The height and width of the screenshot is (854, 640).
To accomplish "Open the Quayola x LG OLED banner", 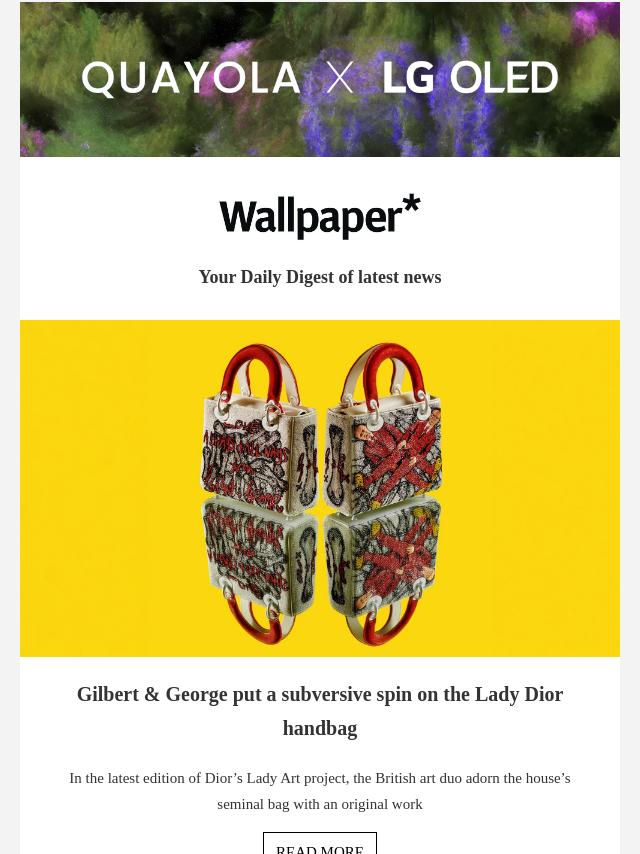I will pos(320,79).
